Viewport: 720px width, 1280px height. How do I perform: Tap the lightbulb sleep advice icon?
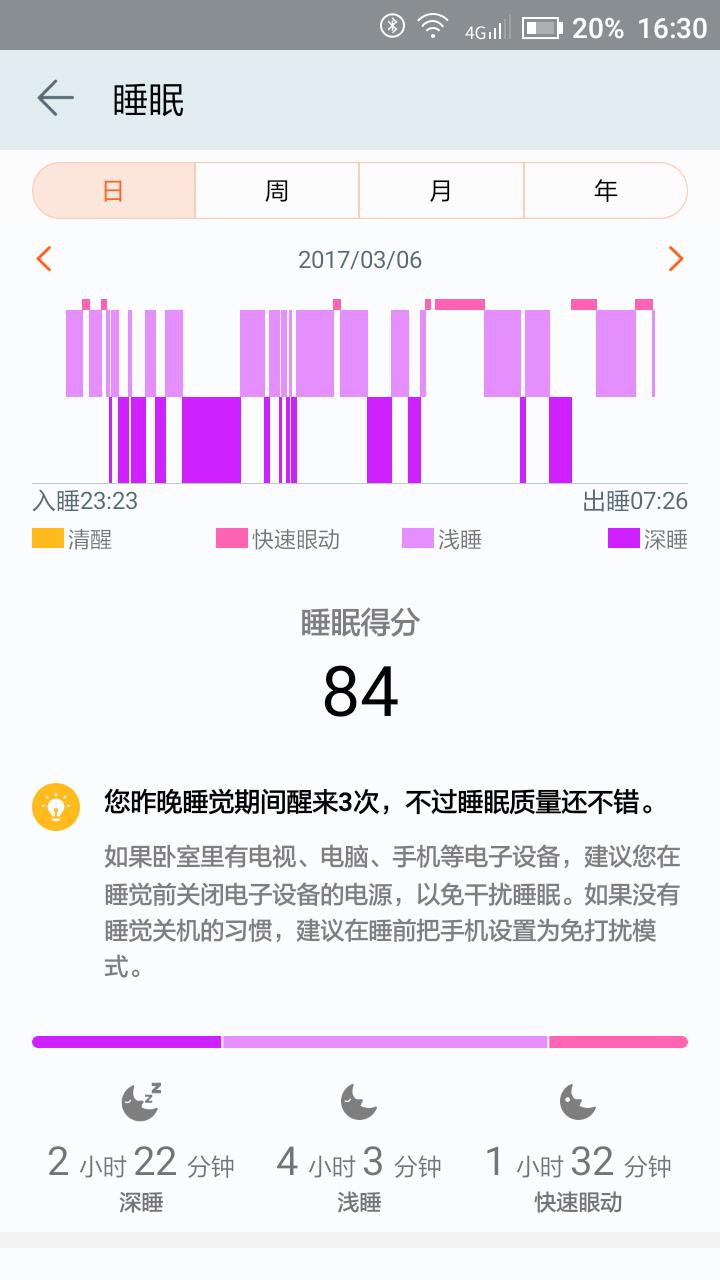57,803
